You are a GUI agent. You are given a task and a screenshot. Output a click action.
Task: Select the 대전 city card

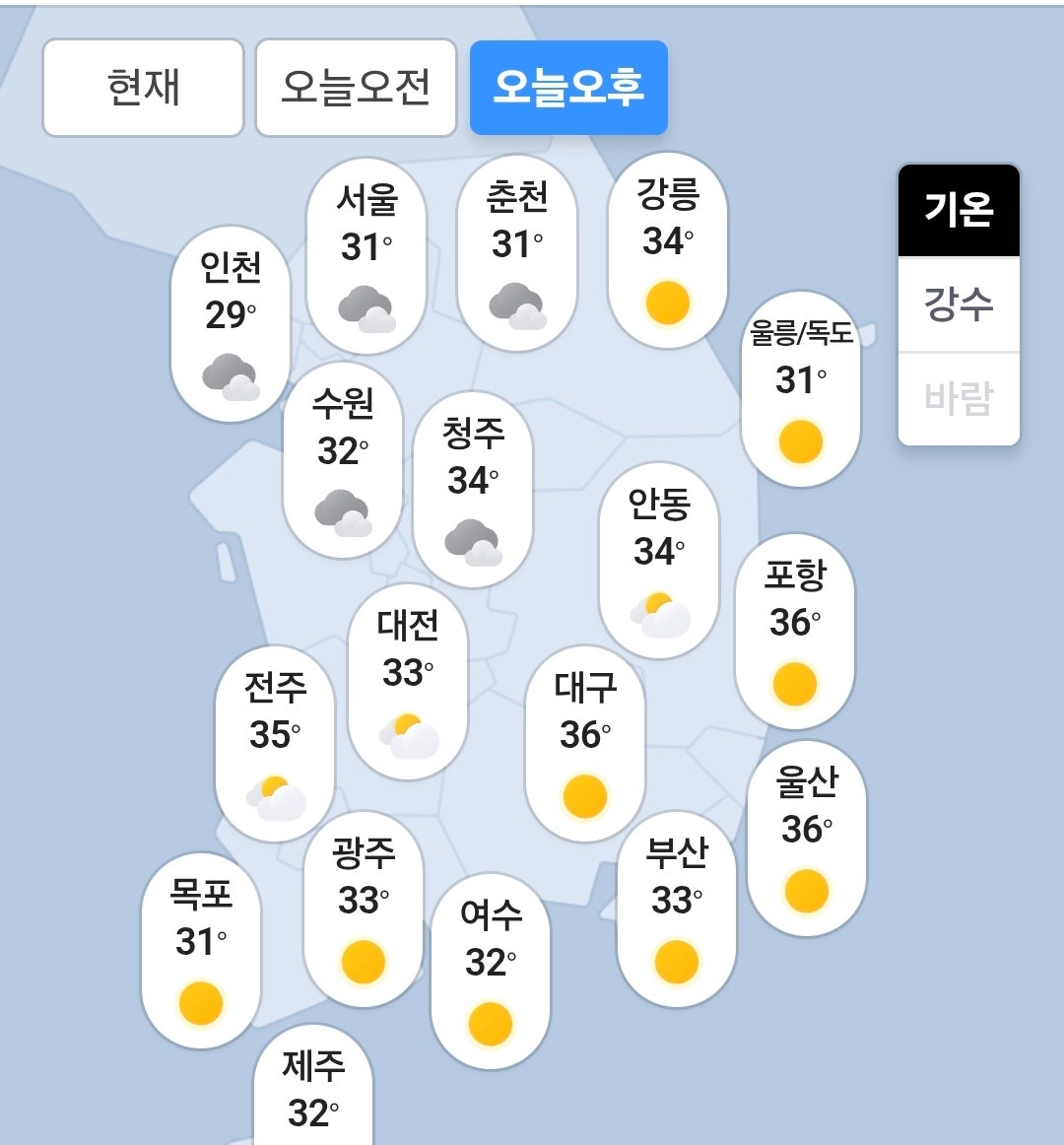408,682
